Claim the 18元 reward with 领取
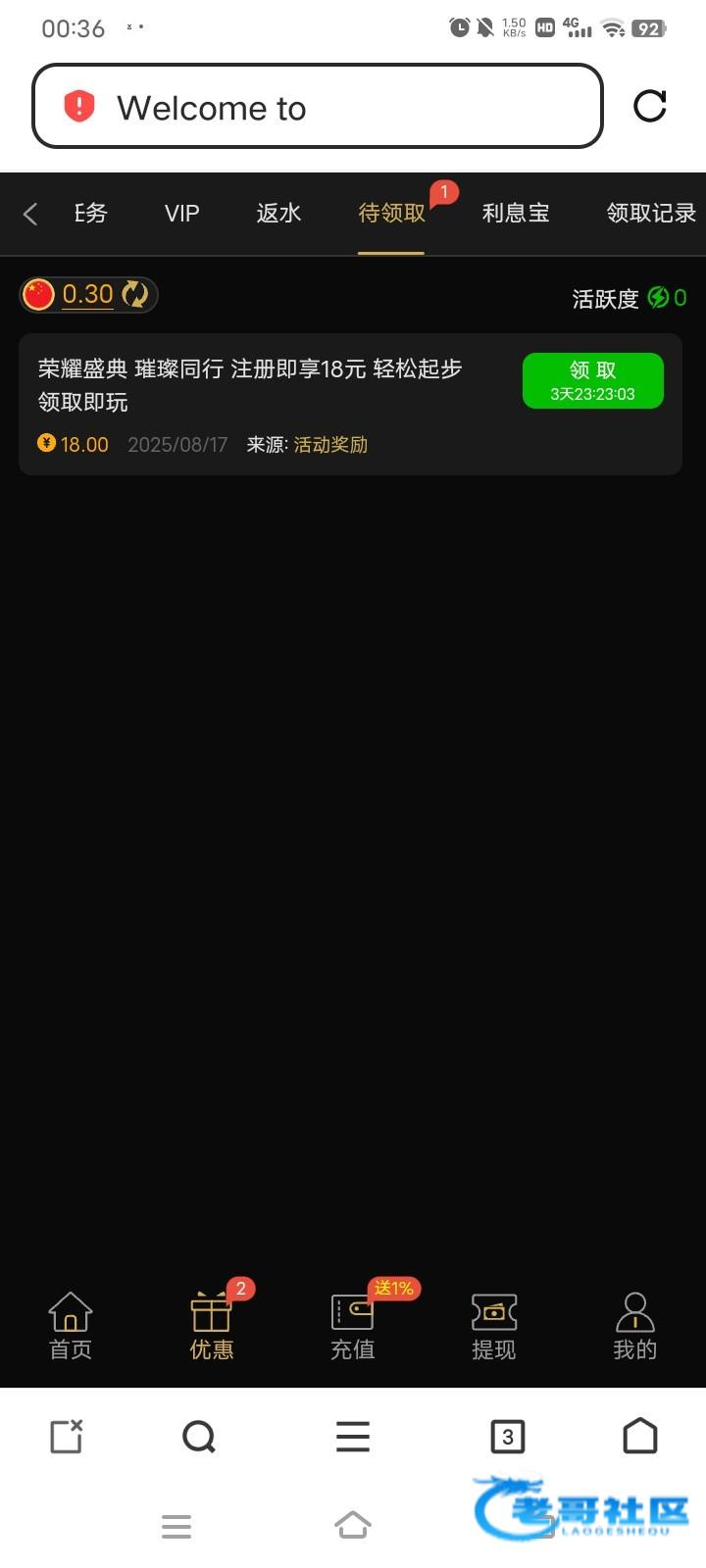Screen dimensions: 706x1568 (x=592, y=380)
